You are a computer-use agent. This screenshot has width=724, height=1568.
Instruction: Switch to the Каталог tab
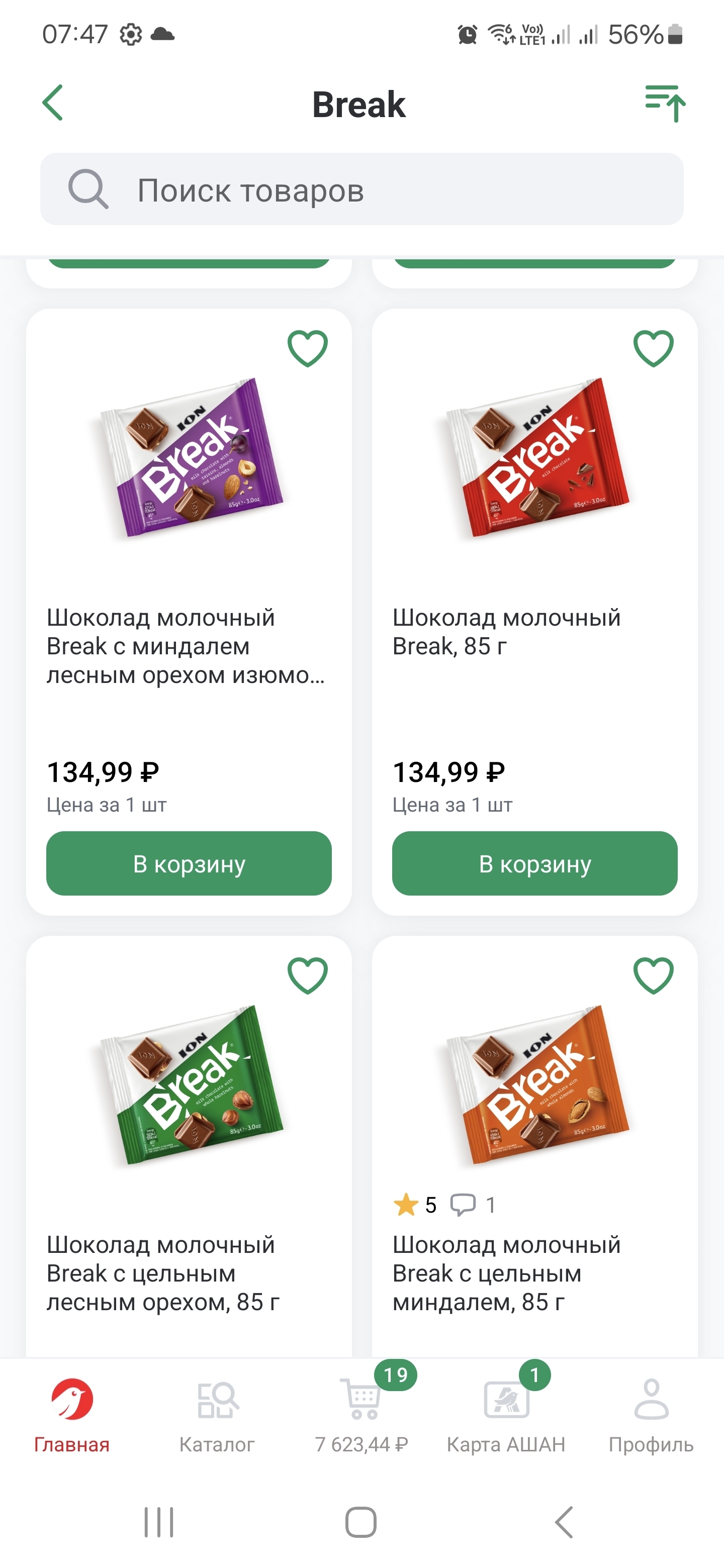pos(217,1415)
